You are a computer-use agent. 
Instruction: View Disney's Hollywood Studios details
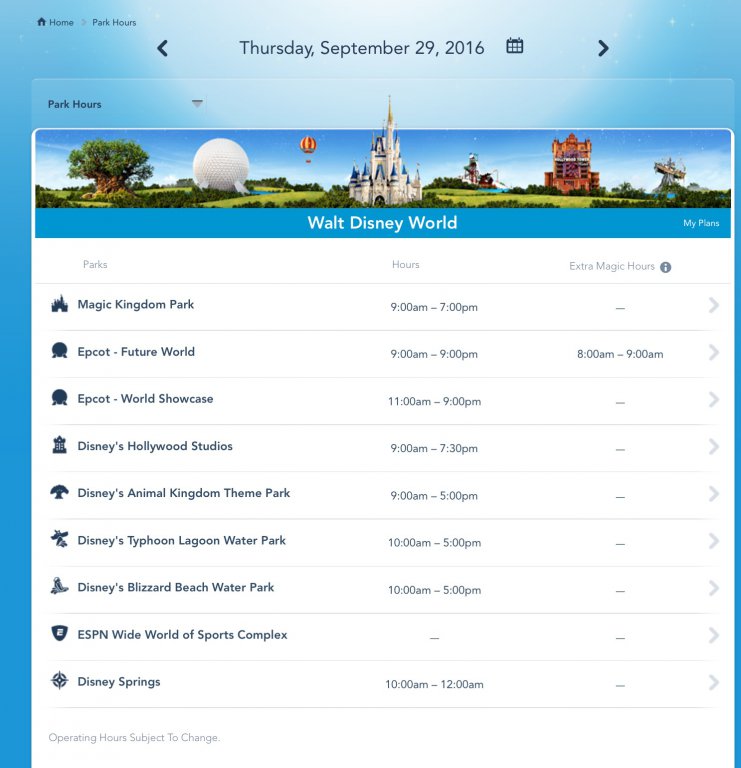pos(155,446)
